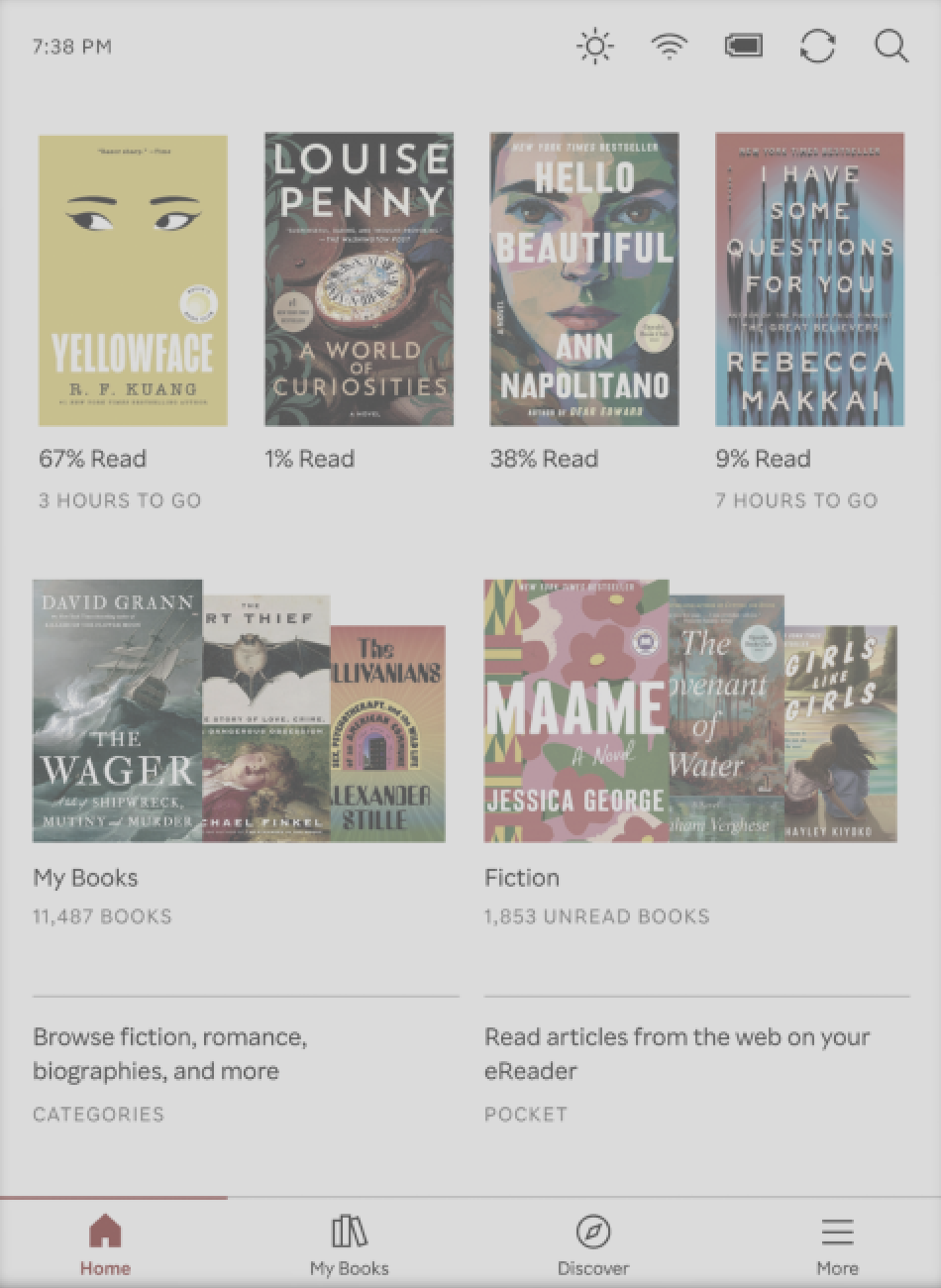
Task: Open the brightness settings sun icon
Action: (594, 47)
